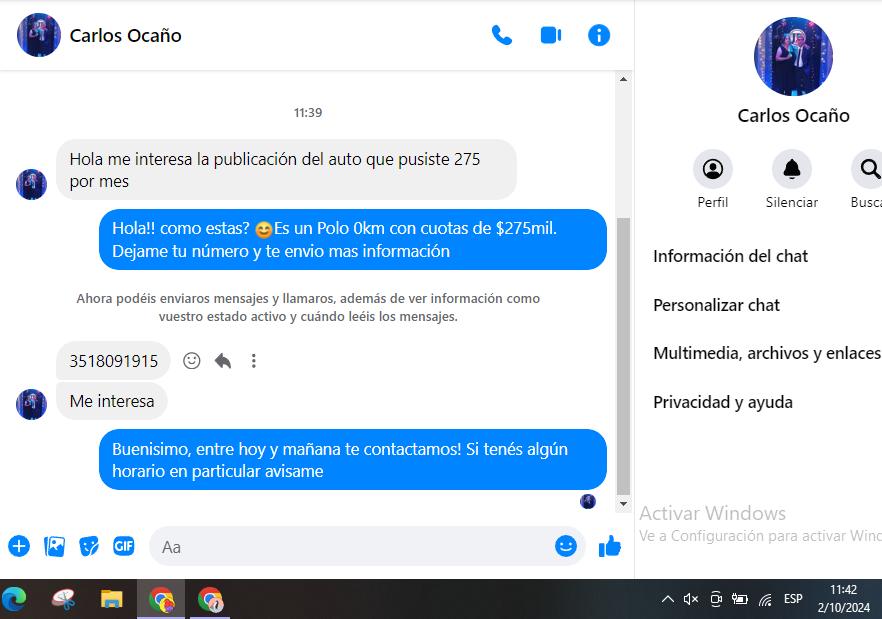Screen dimensions: 882x619
Task: Start a voice call with Carlos Ocaño
Action: pyautogui.click(x=502, y=35)
